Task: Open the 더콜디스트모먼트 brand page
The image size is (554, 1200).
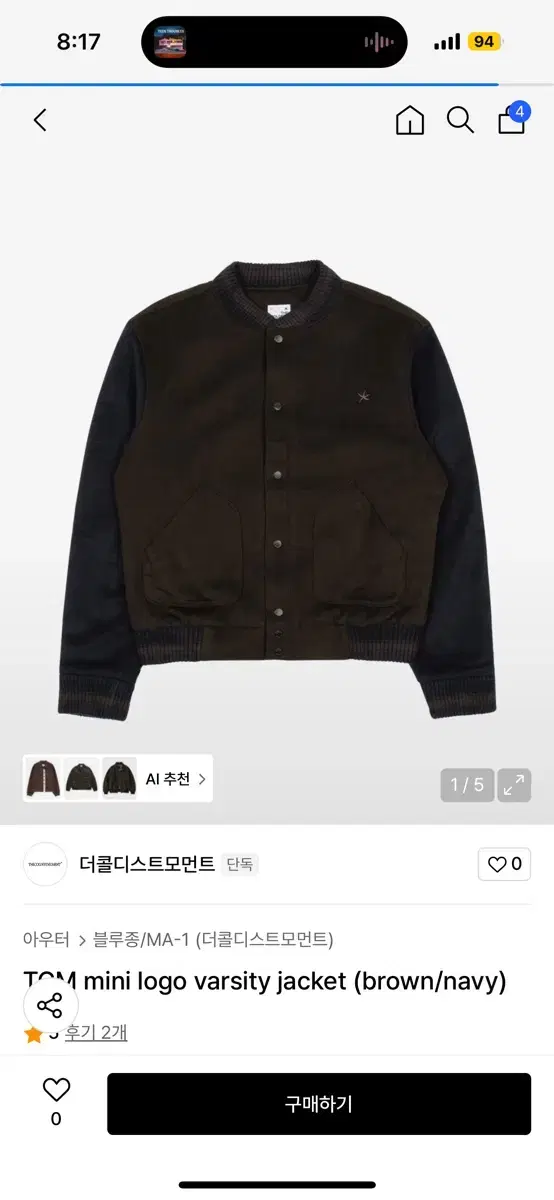Action: coord(147,864)
